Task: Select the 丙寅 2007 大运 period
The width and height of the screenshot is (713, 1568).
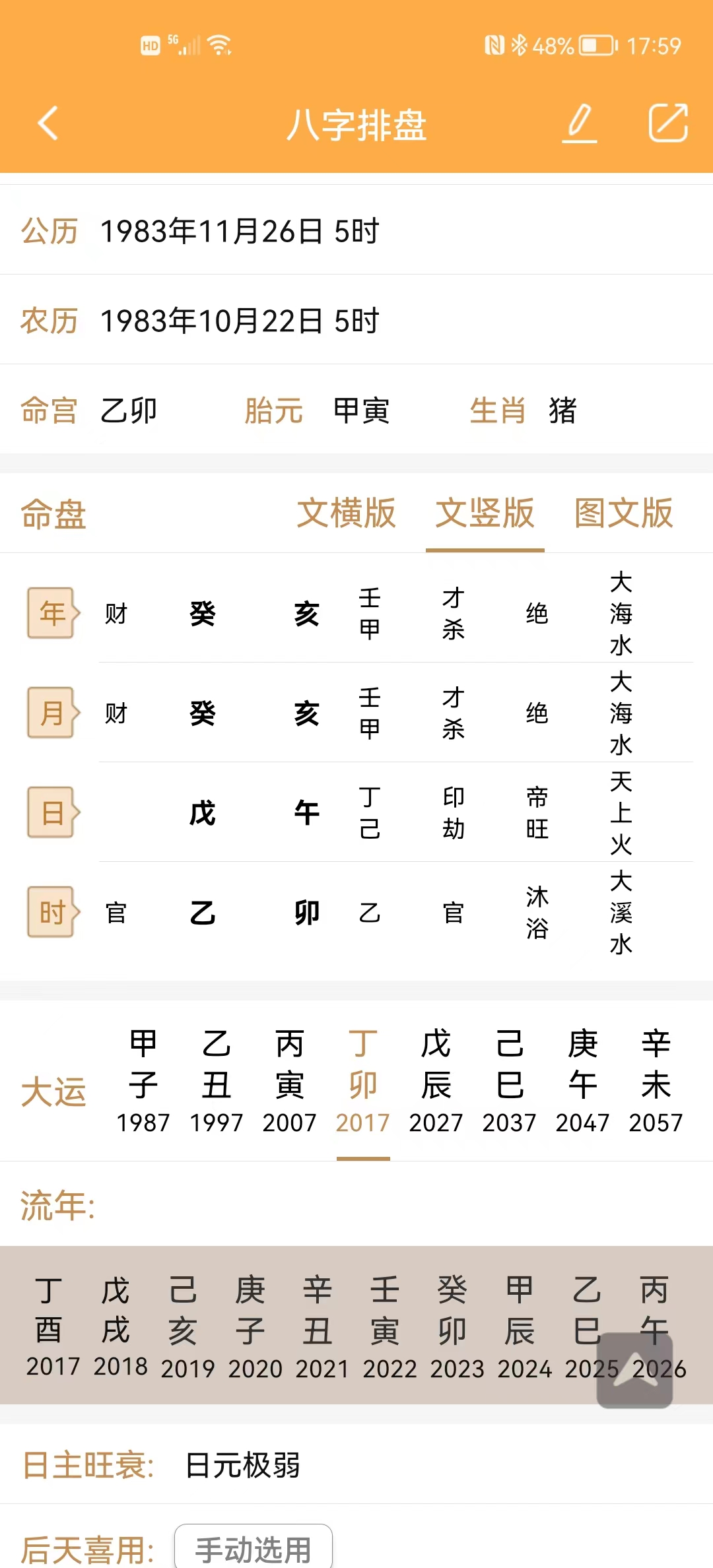Action: [x=290, y=1082]
